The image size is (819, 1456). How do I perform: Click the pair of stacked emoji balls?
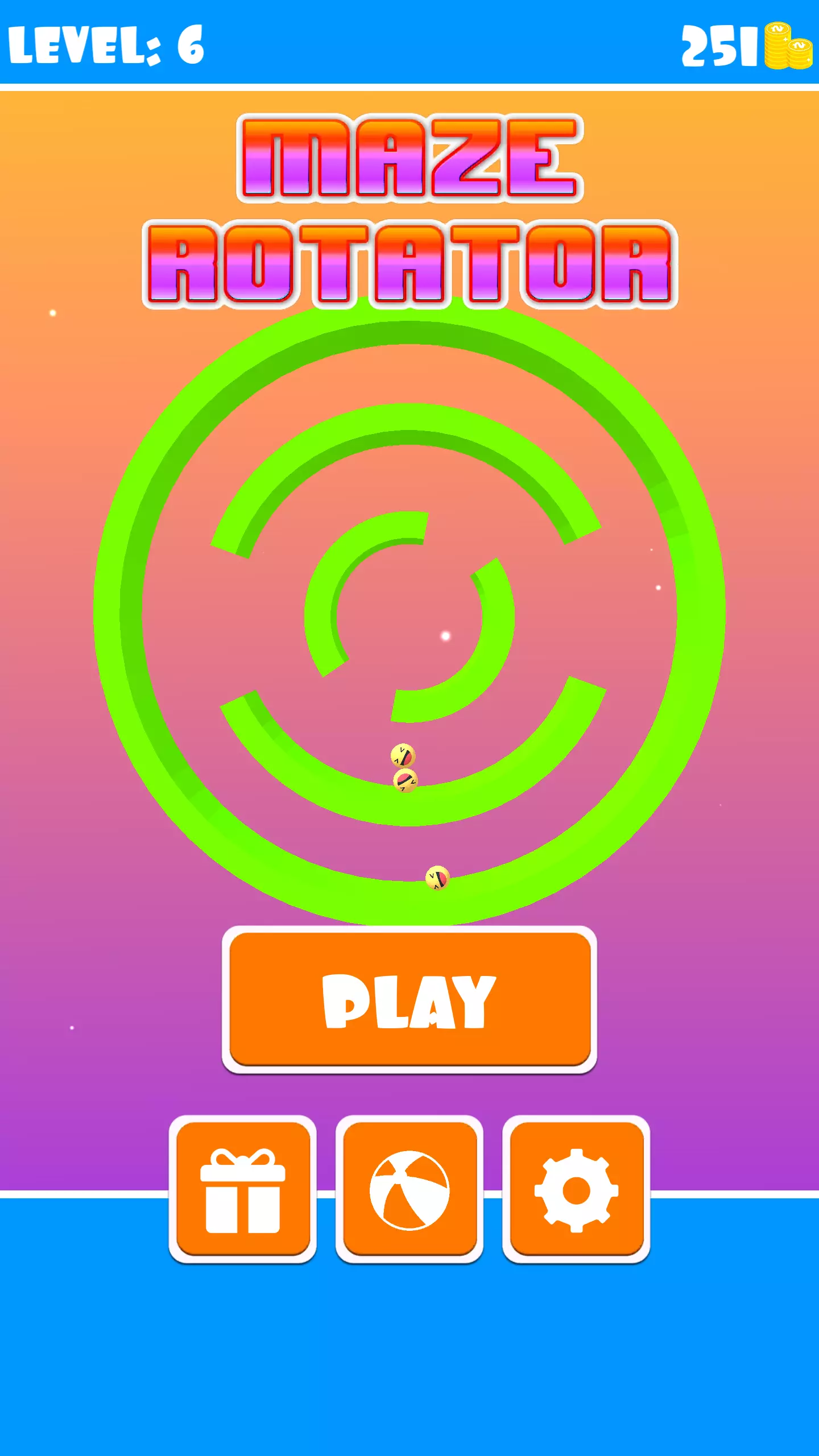click(404, 768)
